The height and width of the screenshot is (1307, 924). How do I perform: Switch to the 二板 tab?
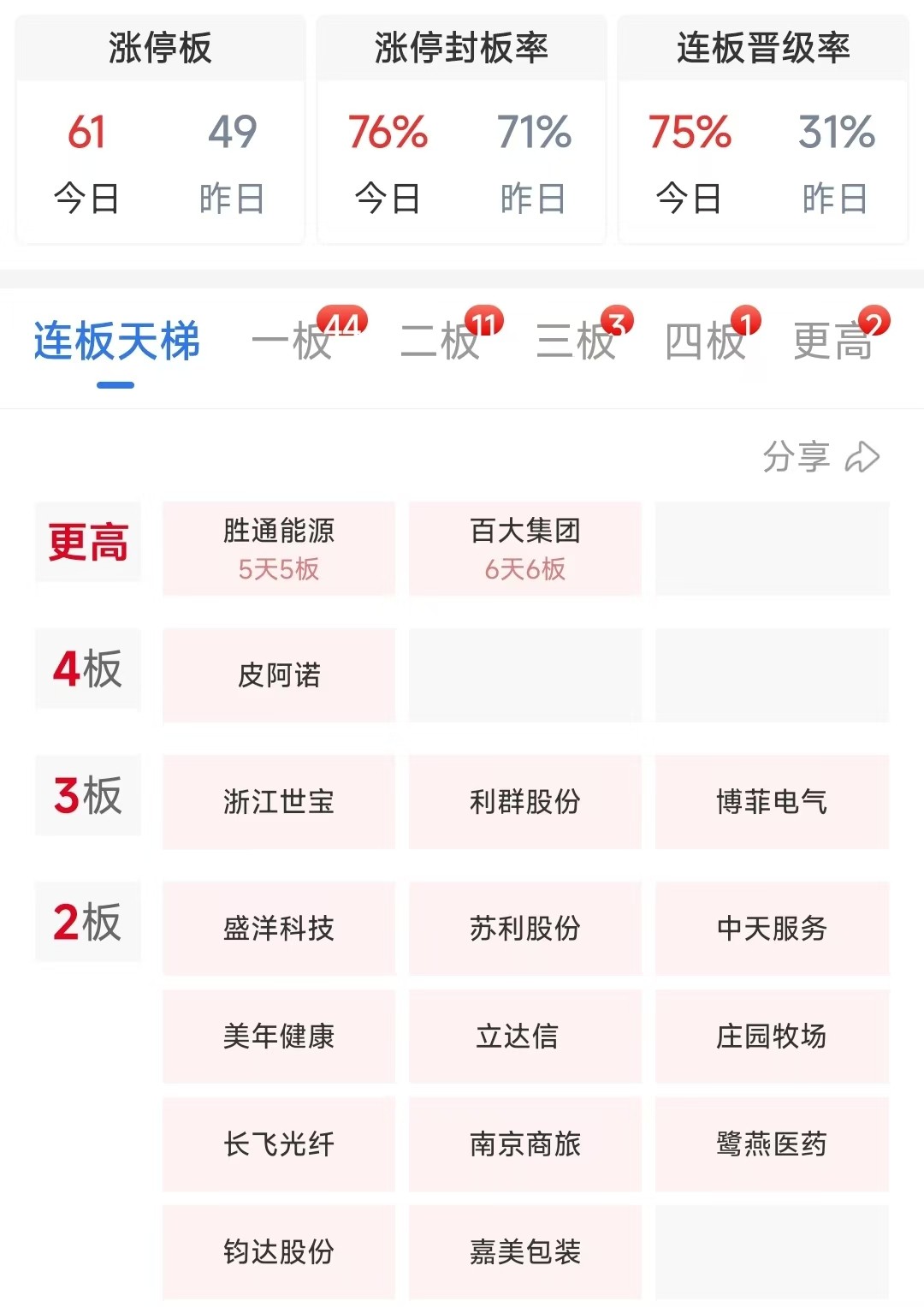coord(440,342)
